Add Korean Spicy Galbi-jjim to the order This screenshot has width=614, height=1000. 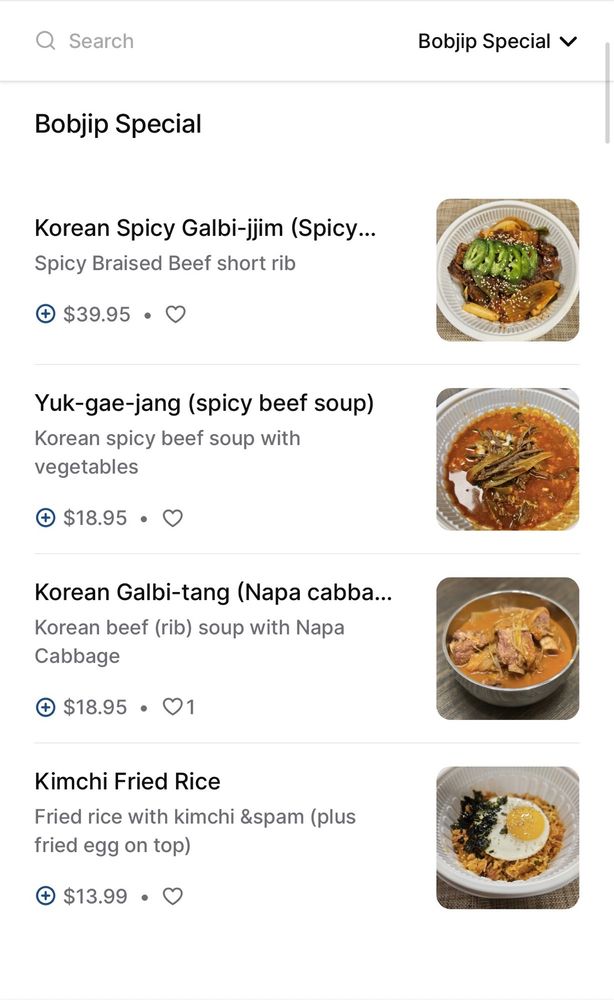coord(46,314)
